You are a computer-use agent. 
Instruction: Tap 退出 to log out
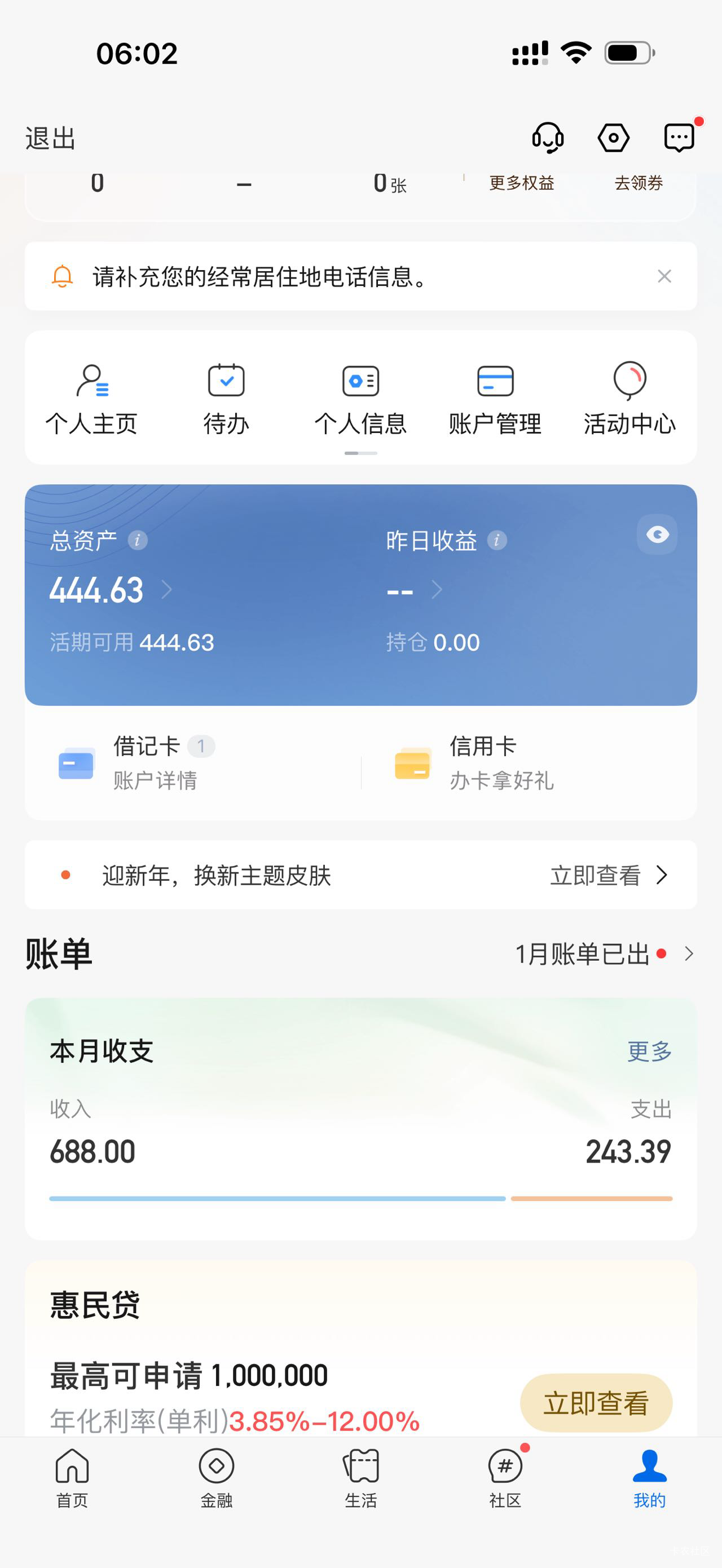(51, 138)
